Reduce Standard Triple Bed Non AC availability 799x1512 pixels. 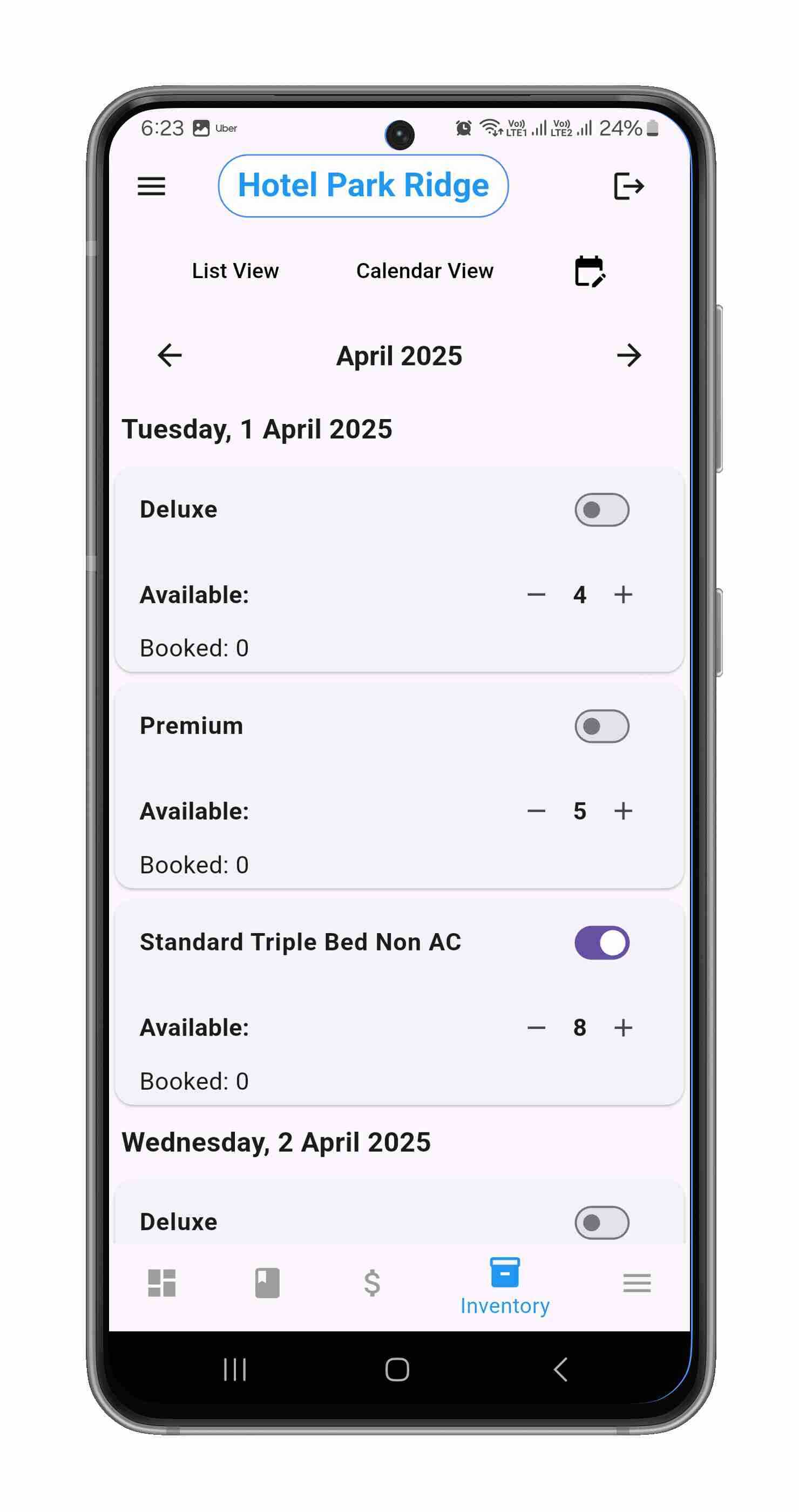[x=536, y=1028]
